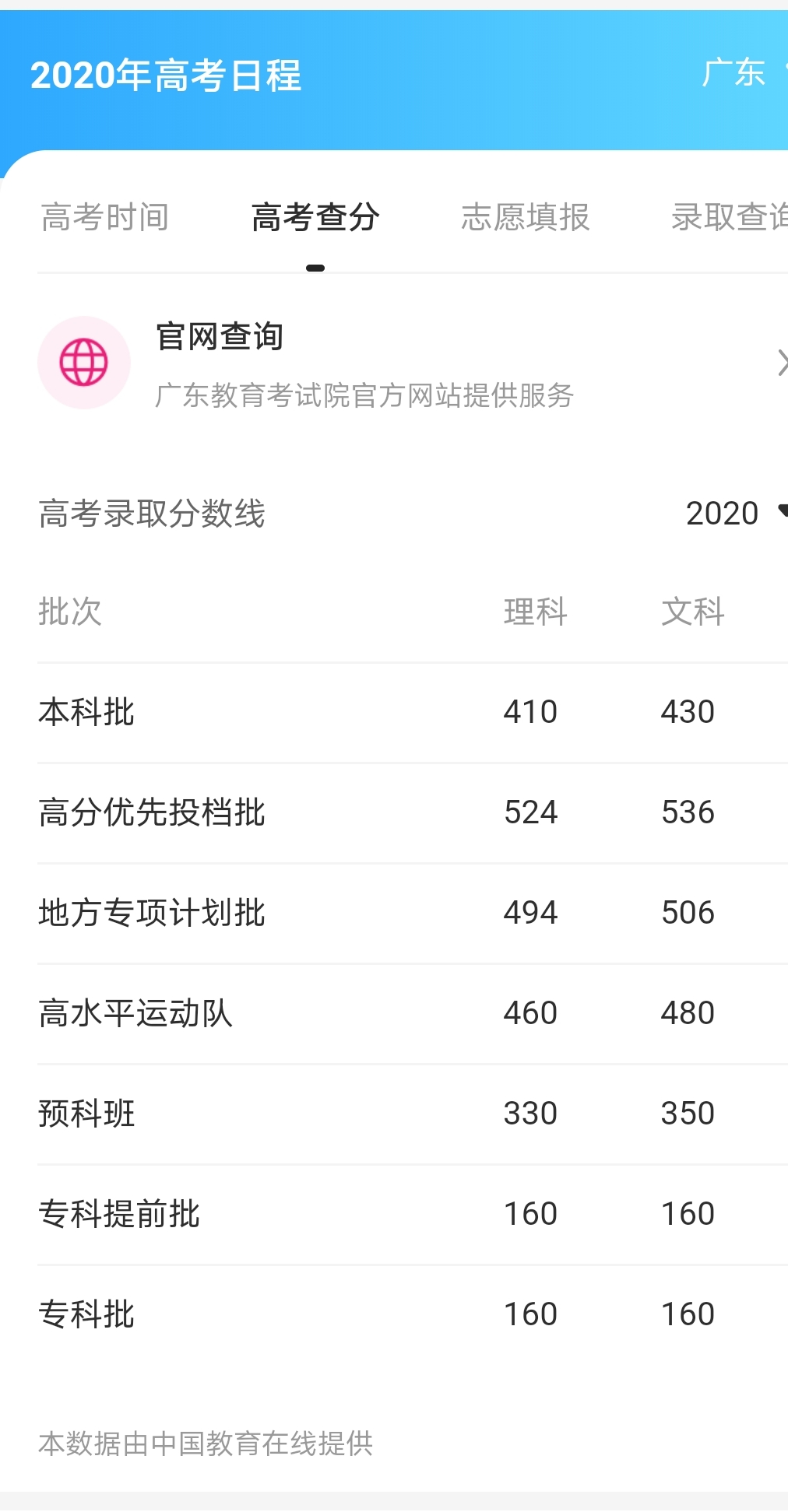
Task: Select the 高考查分 tab
Action: pos(314,218)
